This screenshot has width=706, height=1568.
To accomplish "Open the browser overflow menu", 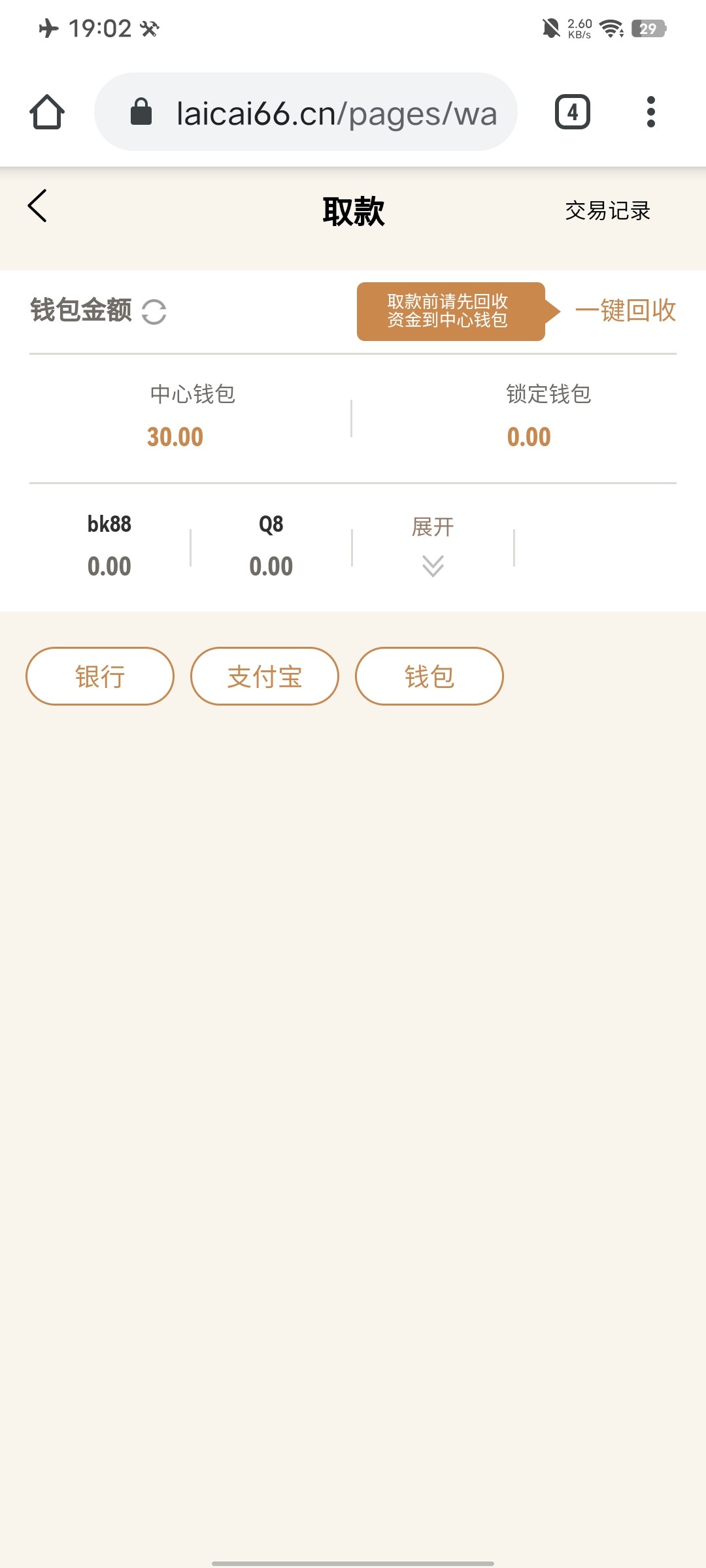I will [x=650, y=112].
